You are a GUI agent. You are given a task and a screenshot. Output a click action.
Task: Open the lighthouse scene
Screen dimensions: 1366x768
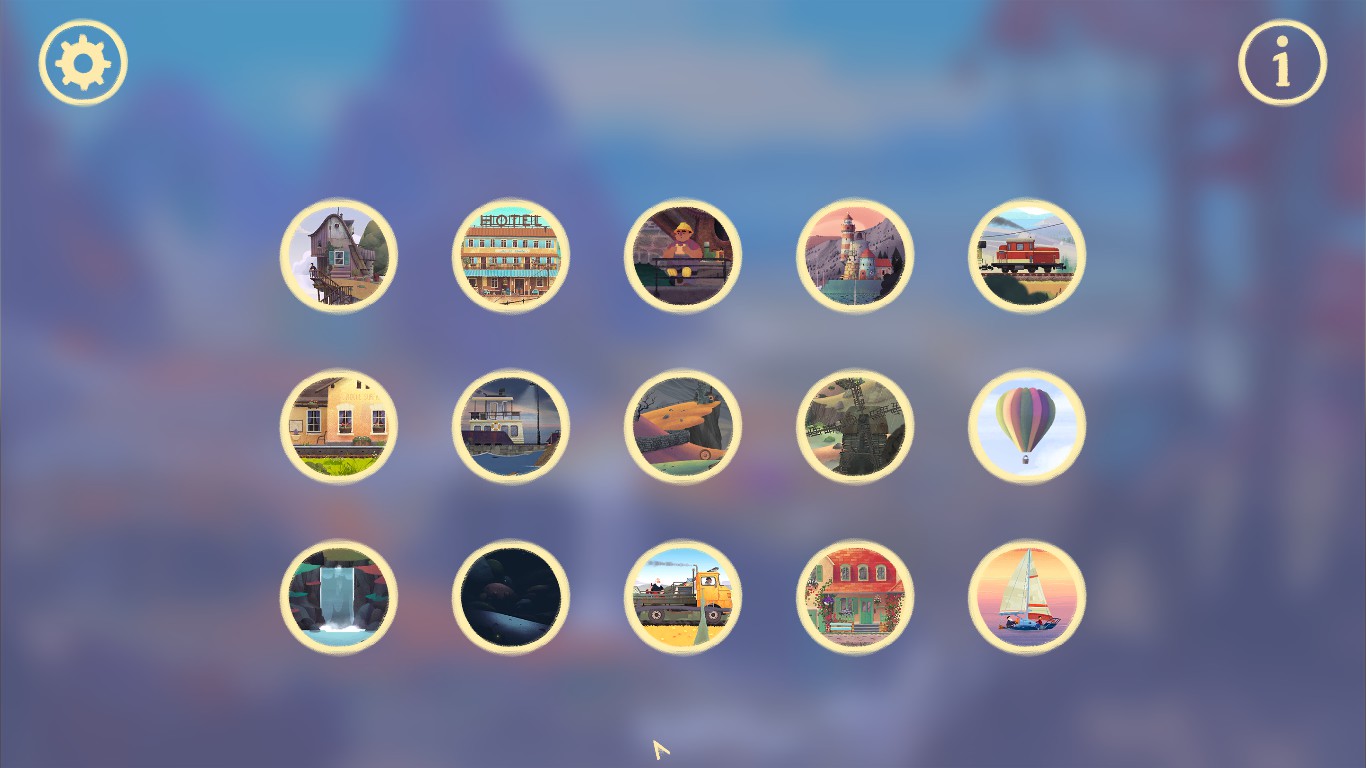click(x=855, y=256)
